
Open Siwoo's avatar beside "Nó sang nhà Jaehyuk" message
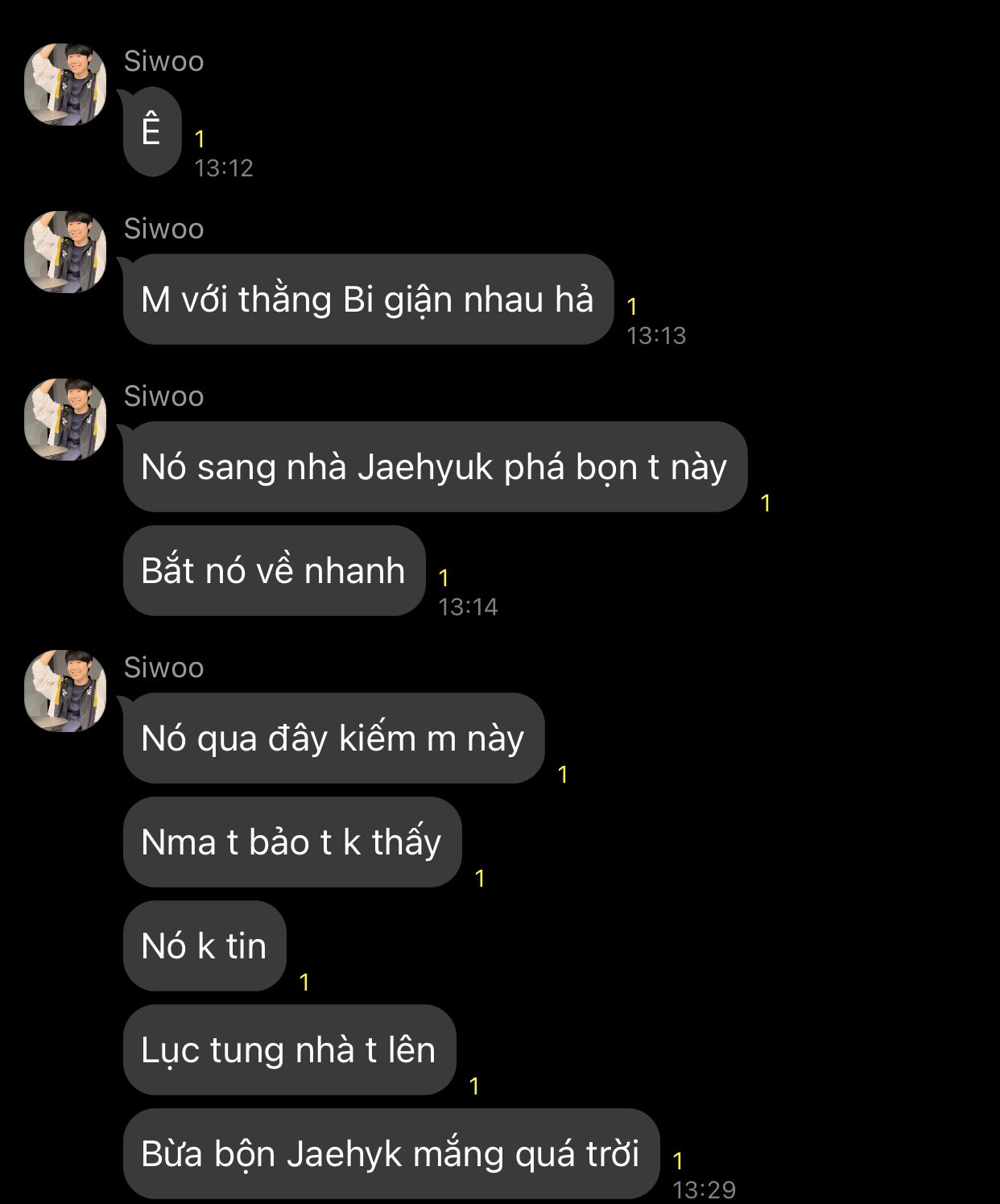click(65, 420)
